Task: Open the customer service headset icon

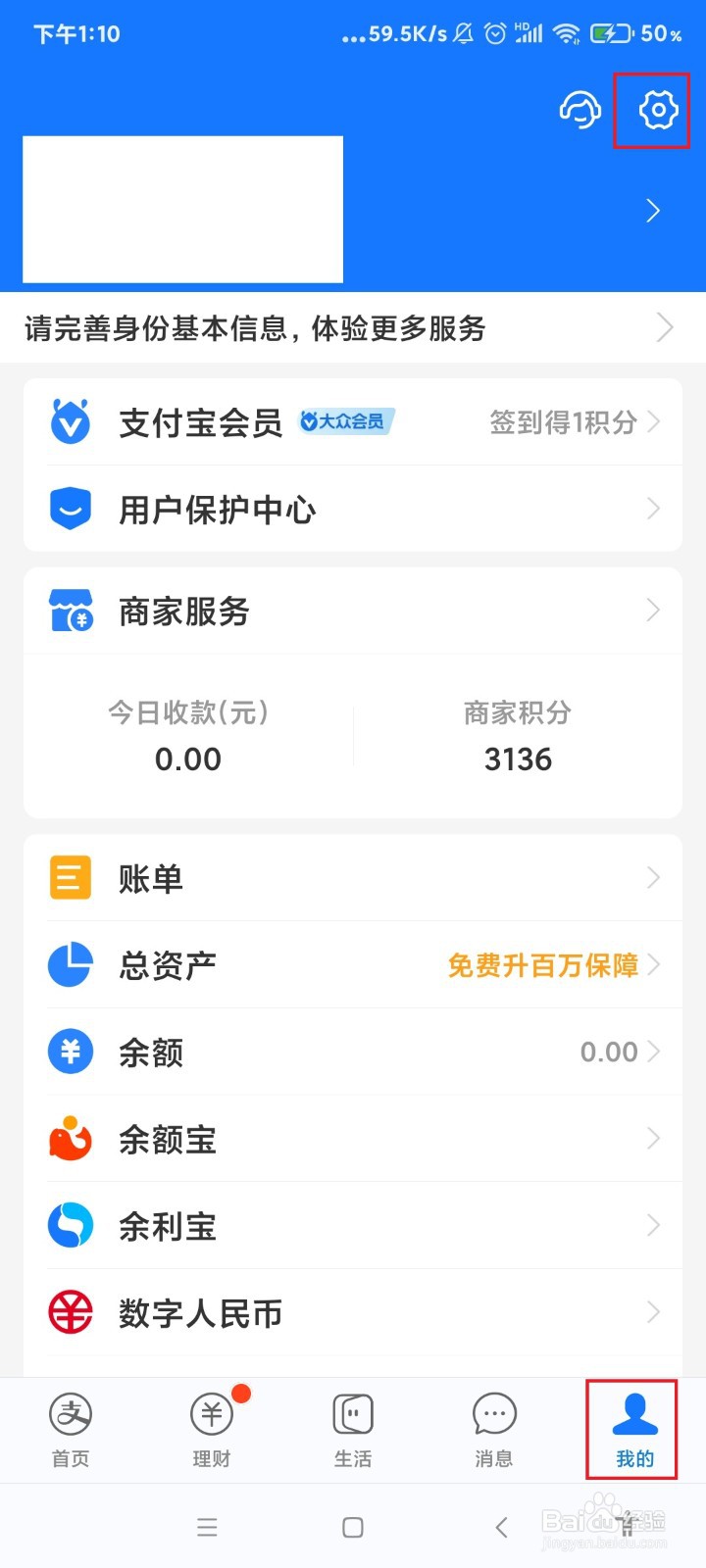Action: tap(579, 110)
